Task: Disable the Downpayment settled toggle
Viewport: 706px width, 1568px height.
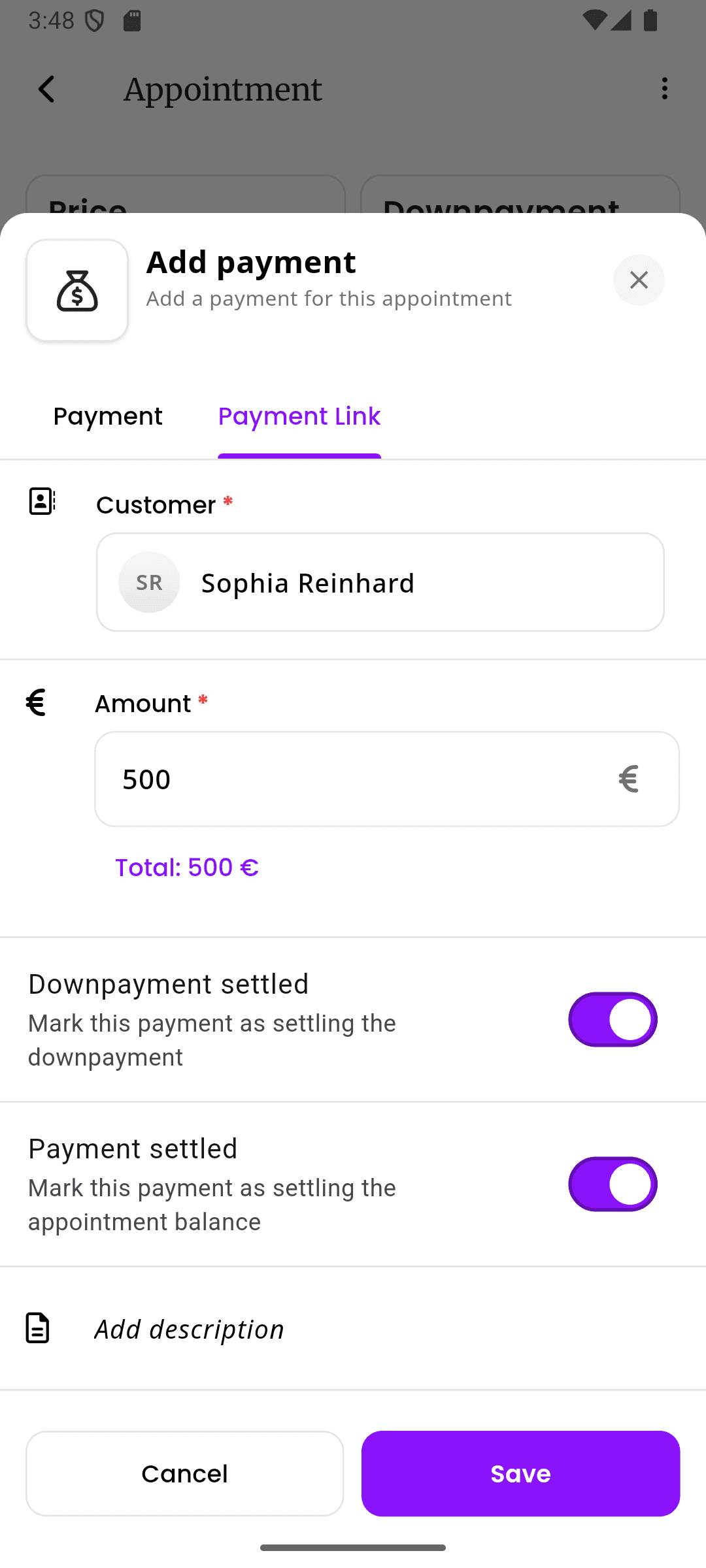Action: (x=612, y=1019)
